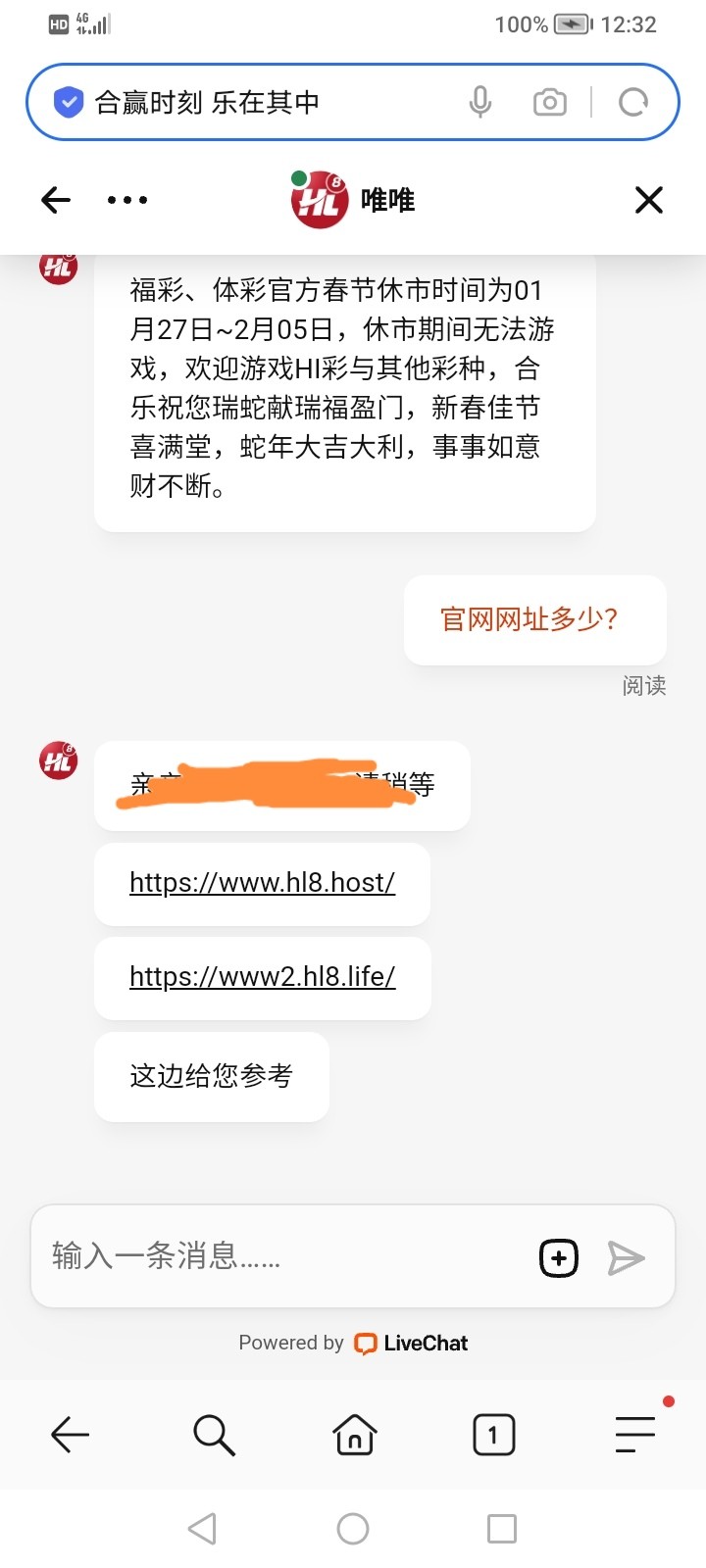Open camera search in address bar
This screenshot has height=1568, width=706.
tap(549, 102)
